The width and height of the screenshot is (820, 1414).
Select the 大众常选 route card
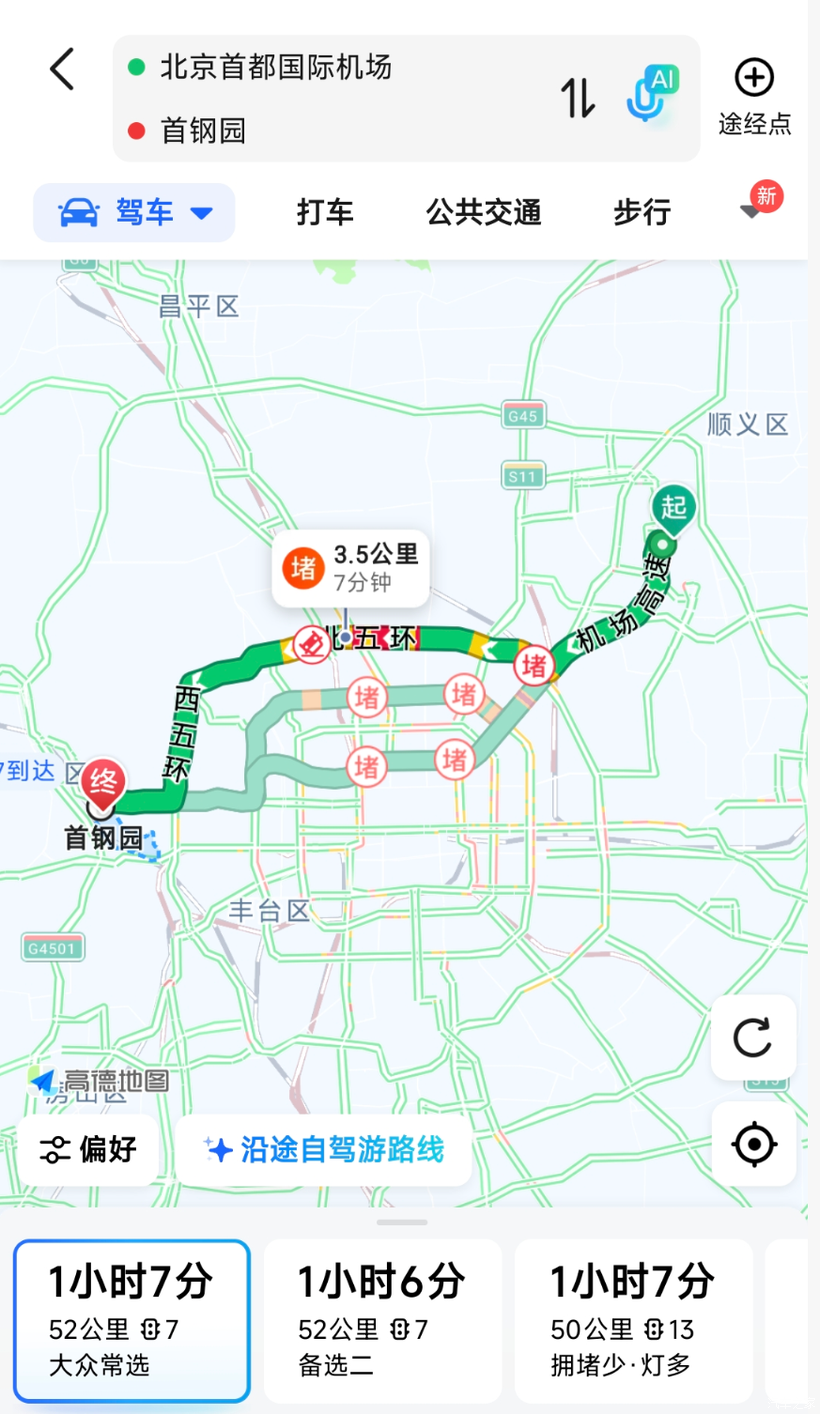coord(131,1321)
